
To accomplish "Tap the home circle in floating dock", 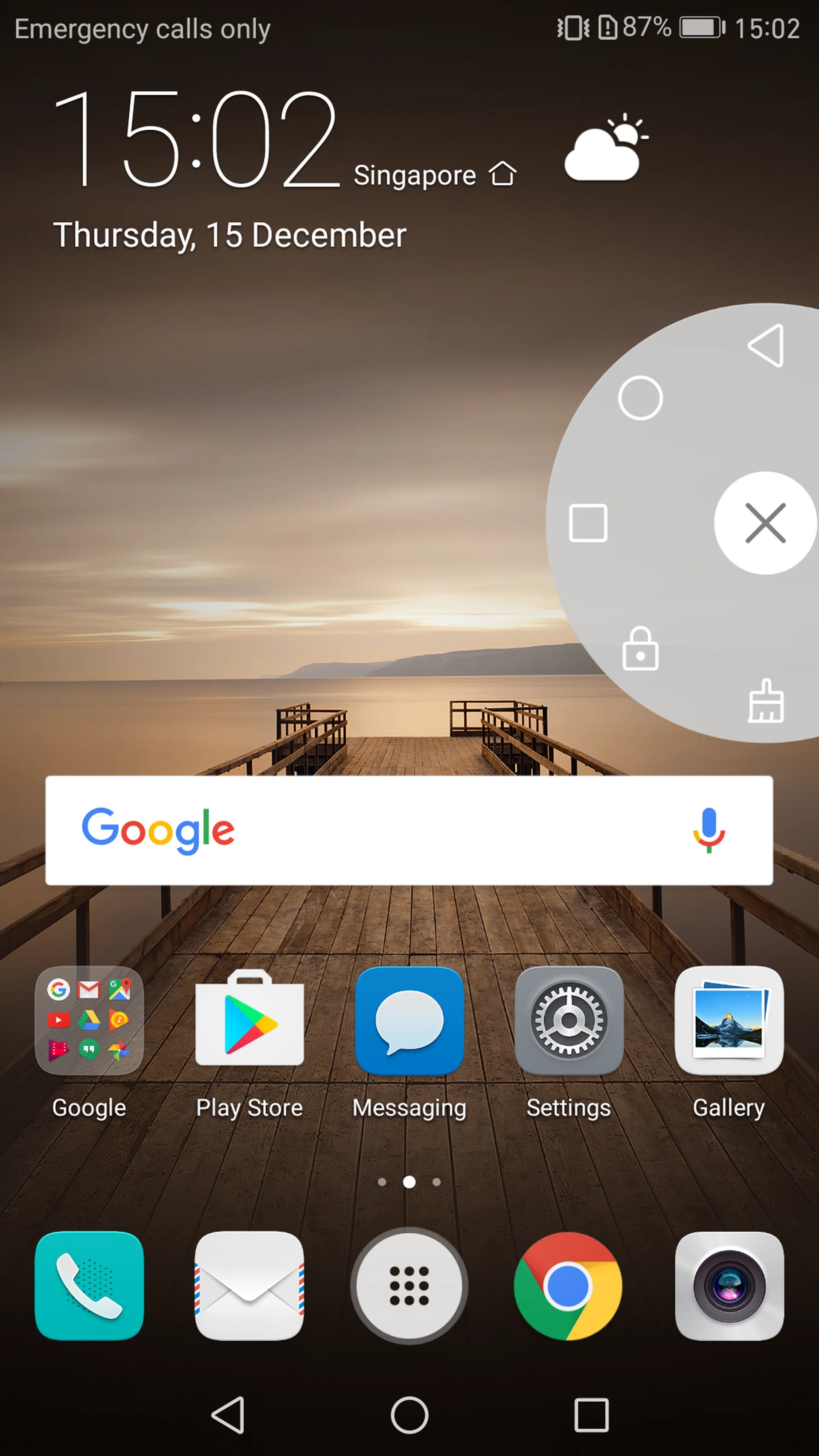I will [x=640, y=397].
